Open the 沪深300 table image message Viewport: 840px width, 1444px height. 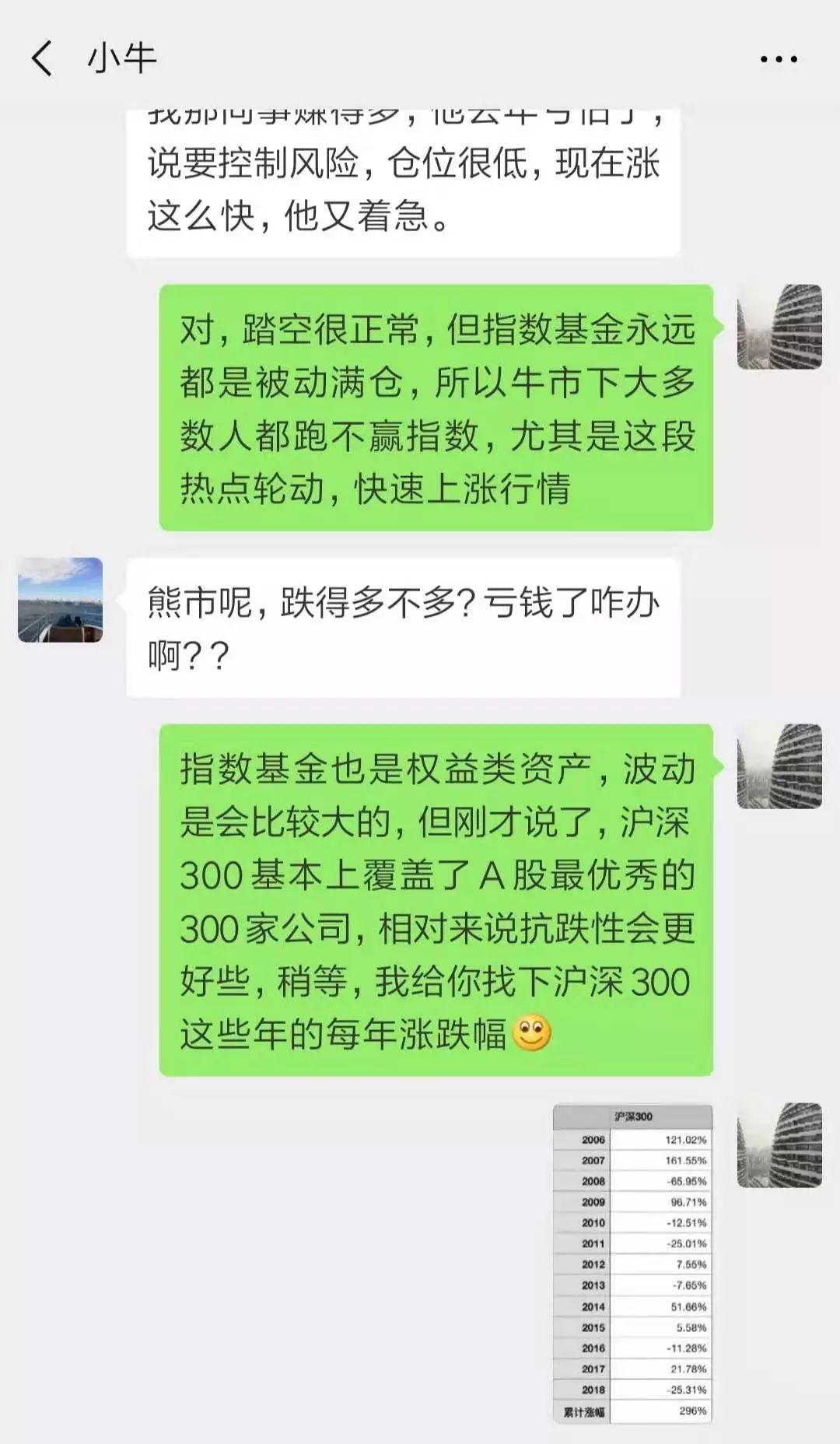click(x=632, y=1263)
